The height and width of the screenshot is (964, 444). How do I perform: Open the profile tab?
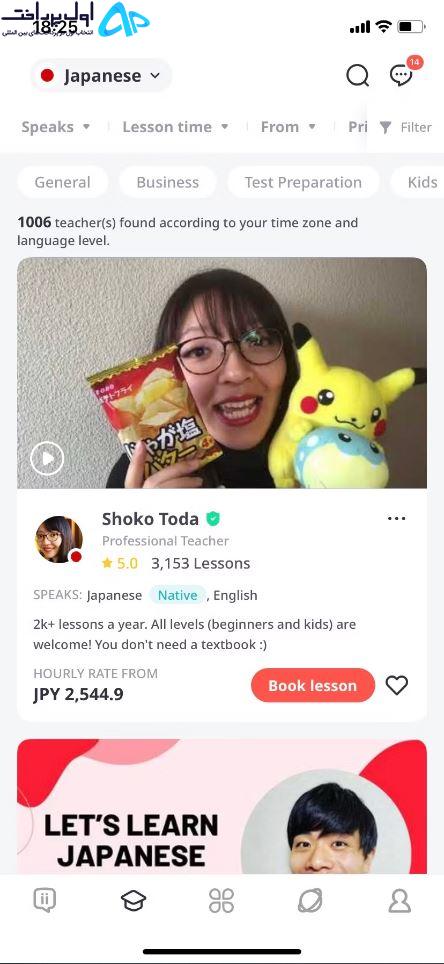[x=400, y=901]
